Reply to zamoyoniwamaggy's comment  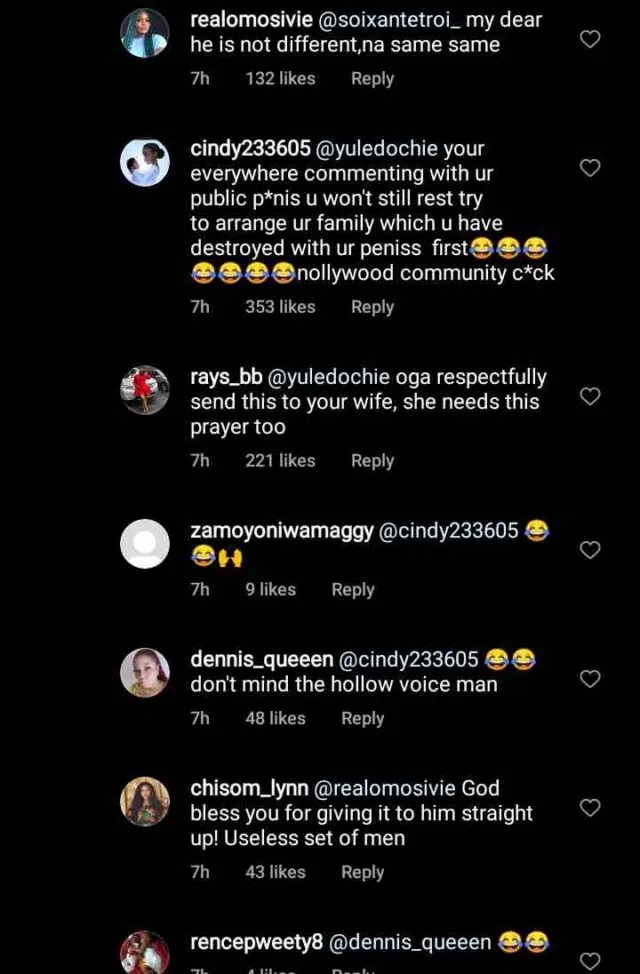(352, 590)
